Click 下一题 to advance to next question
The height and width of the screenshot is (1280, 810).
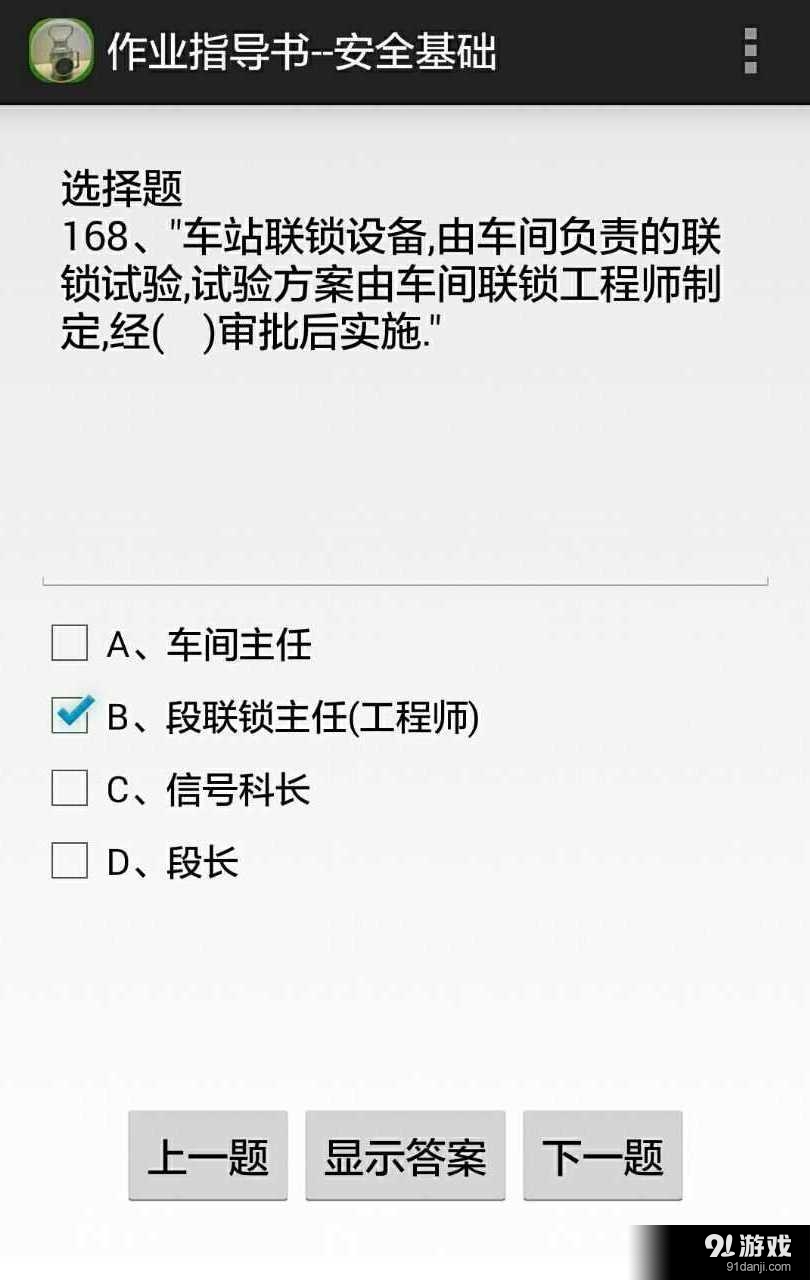602,1157
